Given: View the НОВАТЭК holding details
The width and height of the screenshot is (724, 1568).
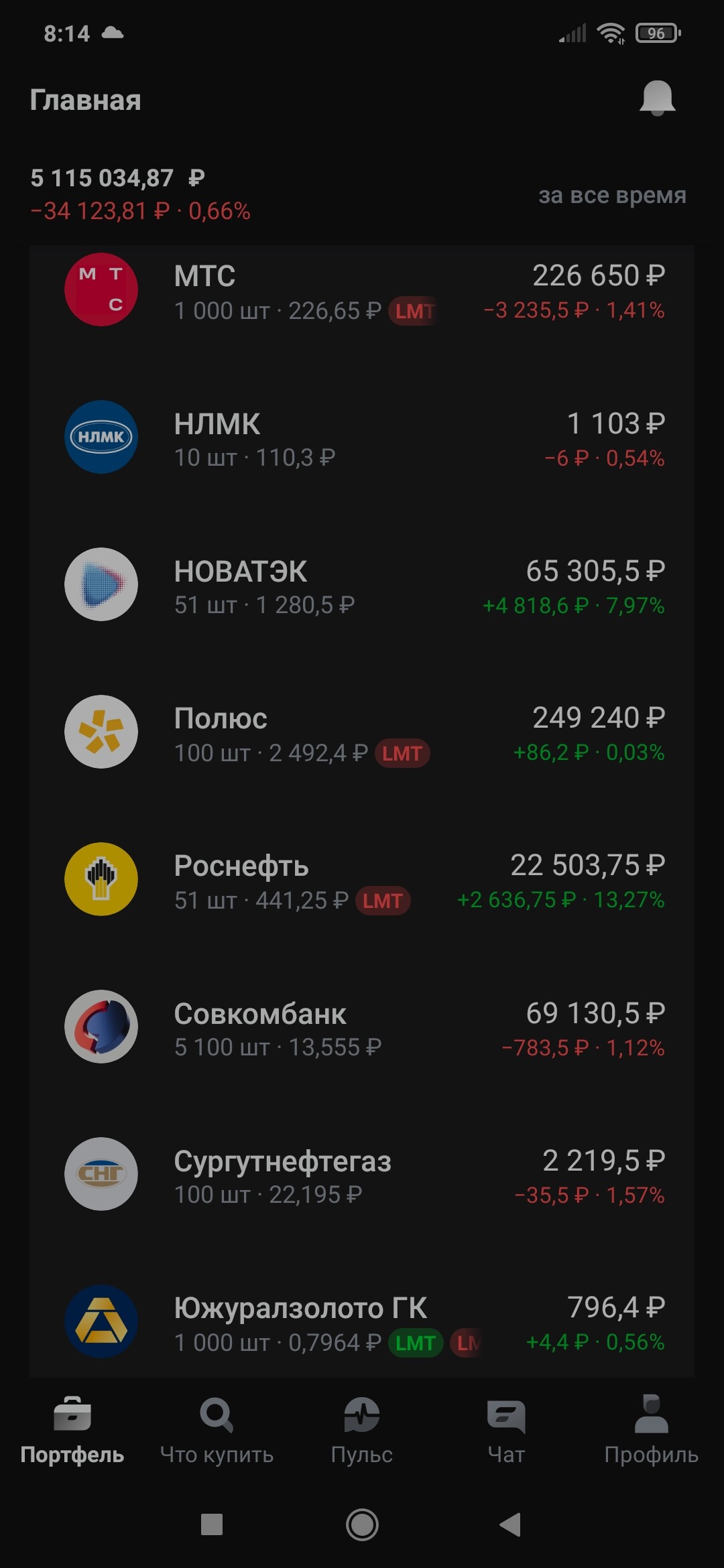Looking at the screenshot, I should point(362,586).
